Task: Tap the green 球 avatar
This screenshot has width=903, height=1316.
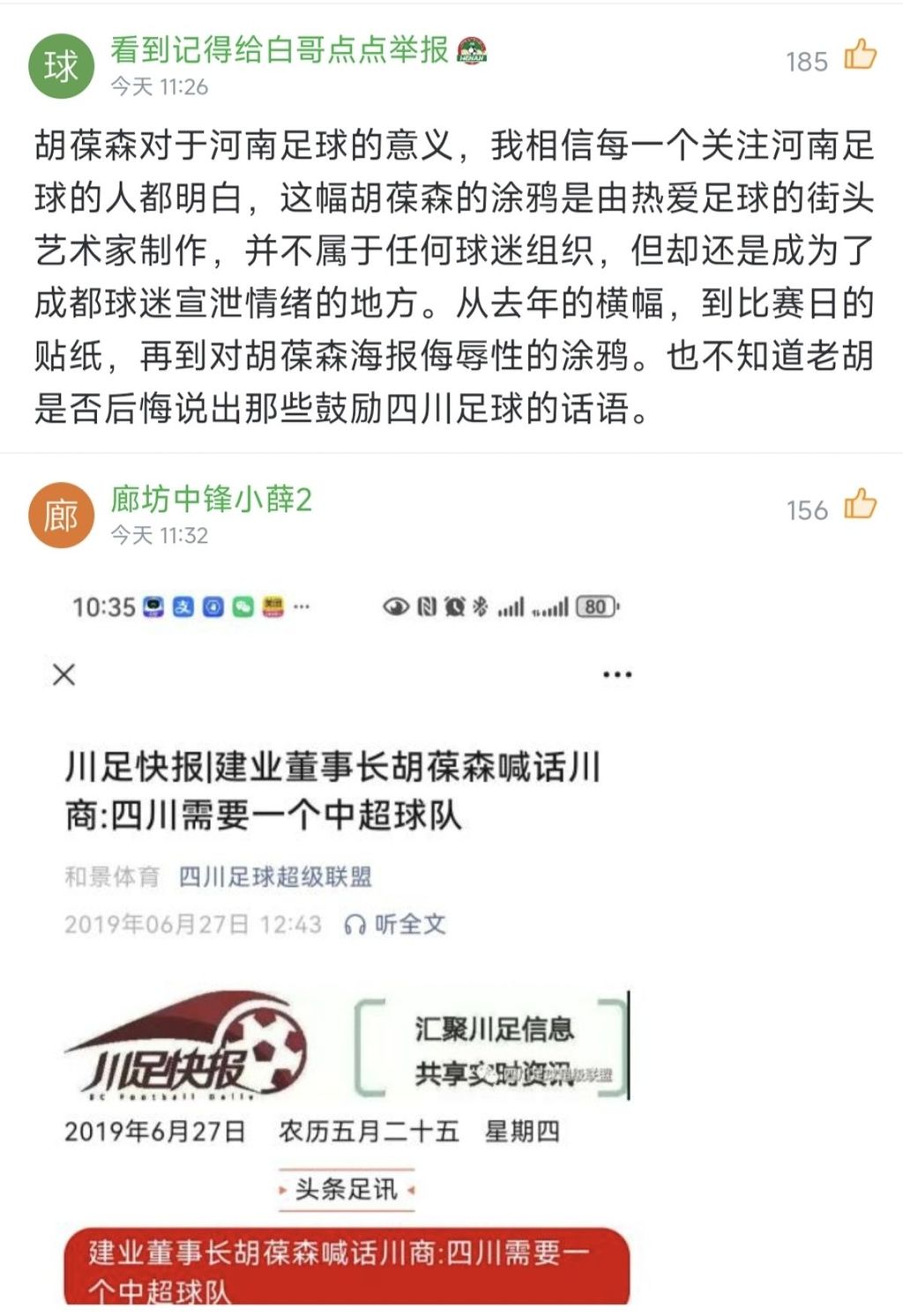Action: tap(61, 67)
